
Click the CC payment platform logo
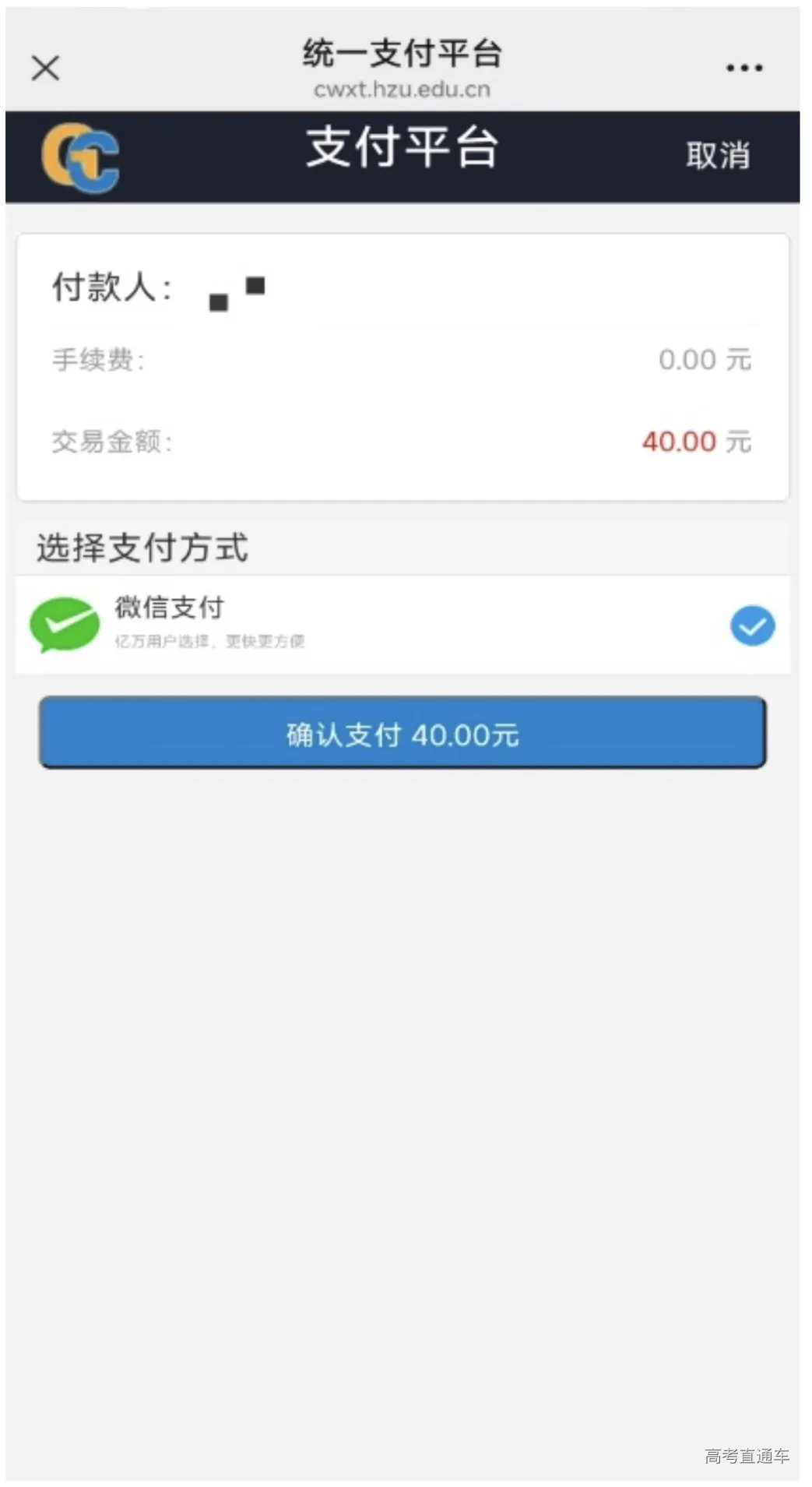pyautogui.click(x=81, y=154)
